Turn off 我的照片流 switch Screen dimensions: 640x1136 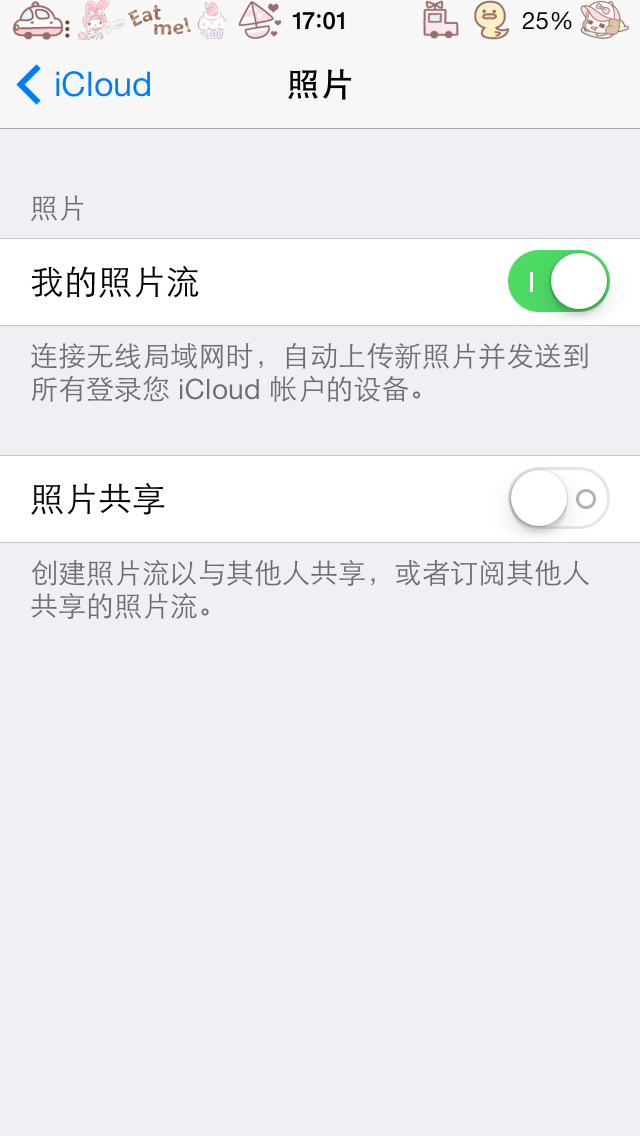pyautogui.click(x=558, y=282)
